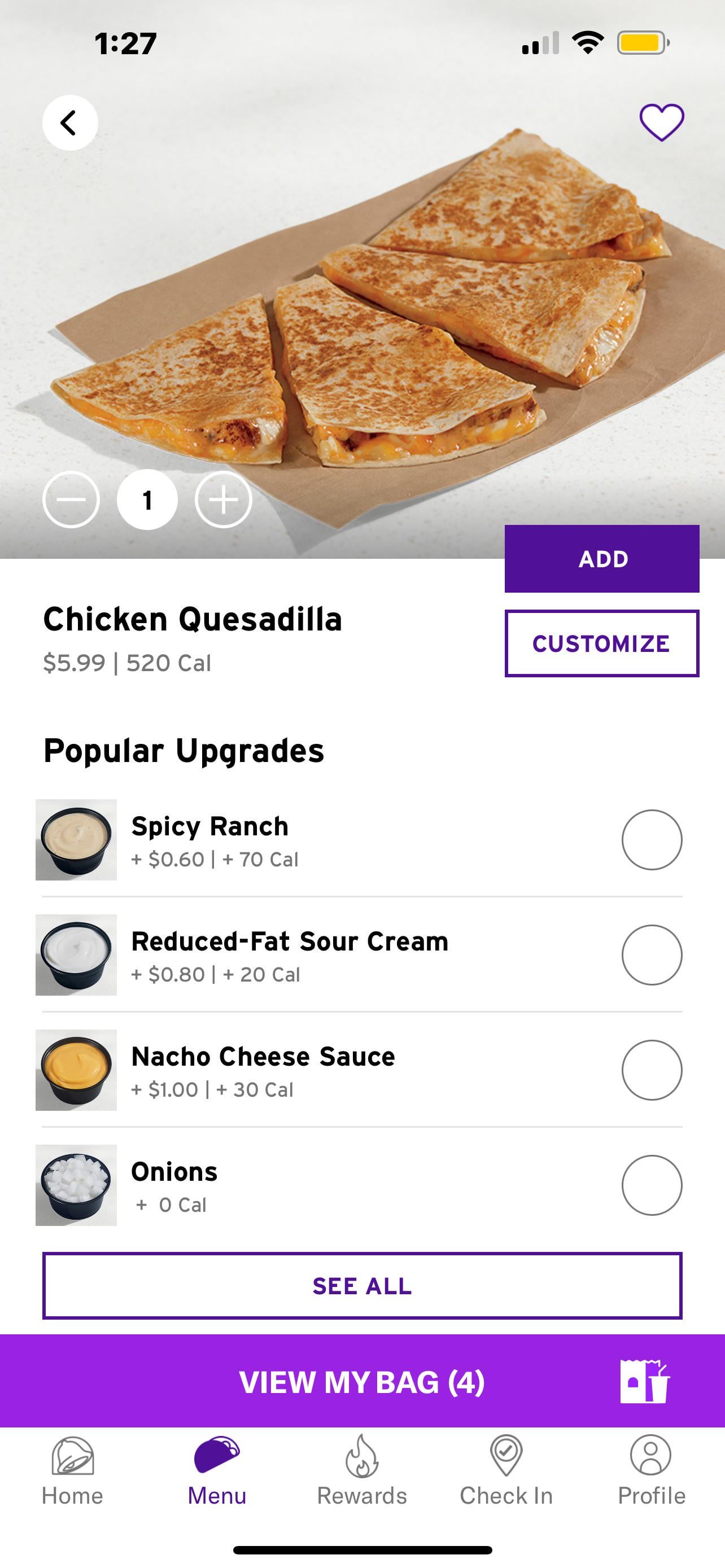
Task: Switch to the Home tab
Action: tap(72, 1470)
